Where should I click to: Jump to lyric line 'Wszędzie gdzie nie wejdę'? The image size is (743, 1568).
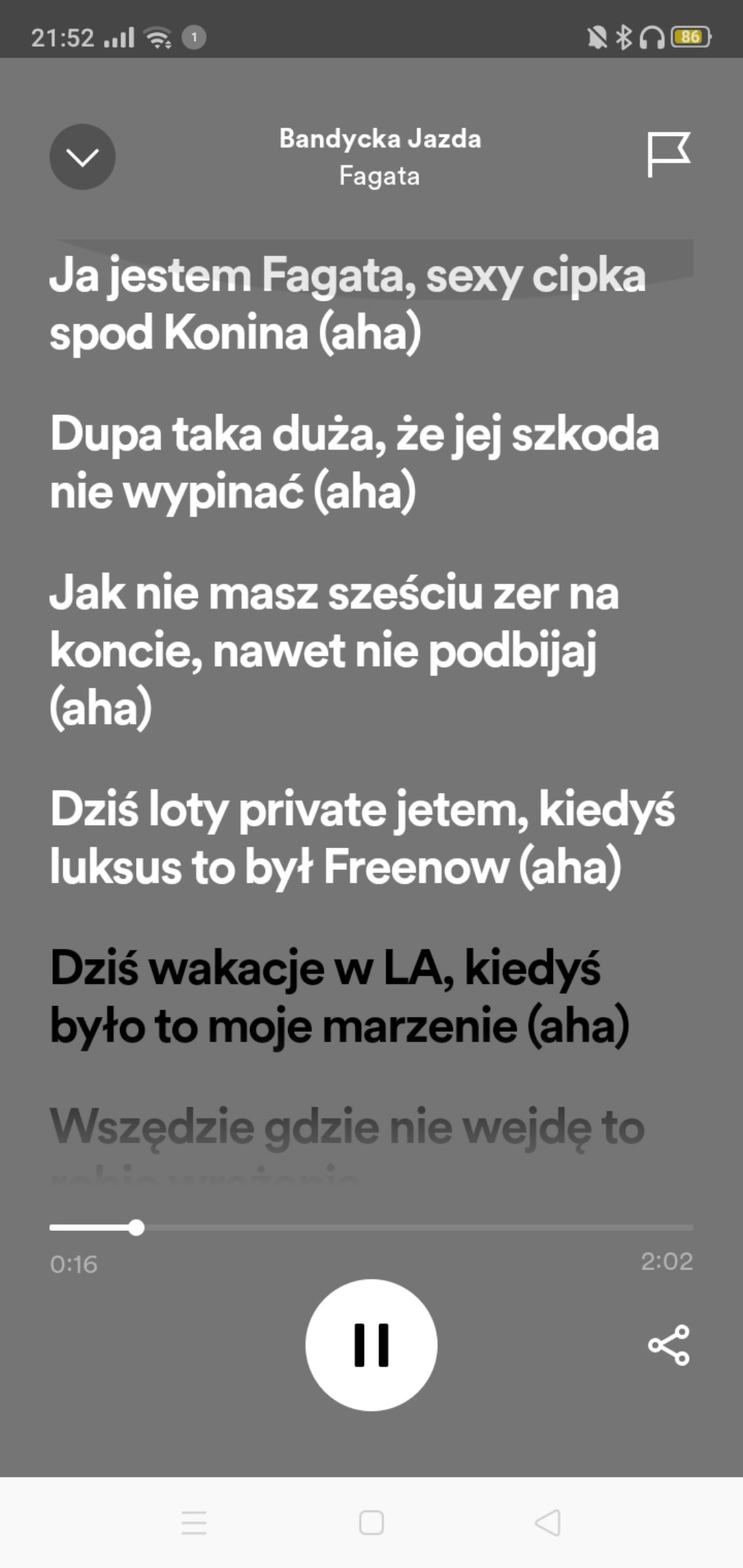[x=347, y=1128]
